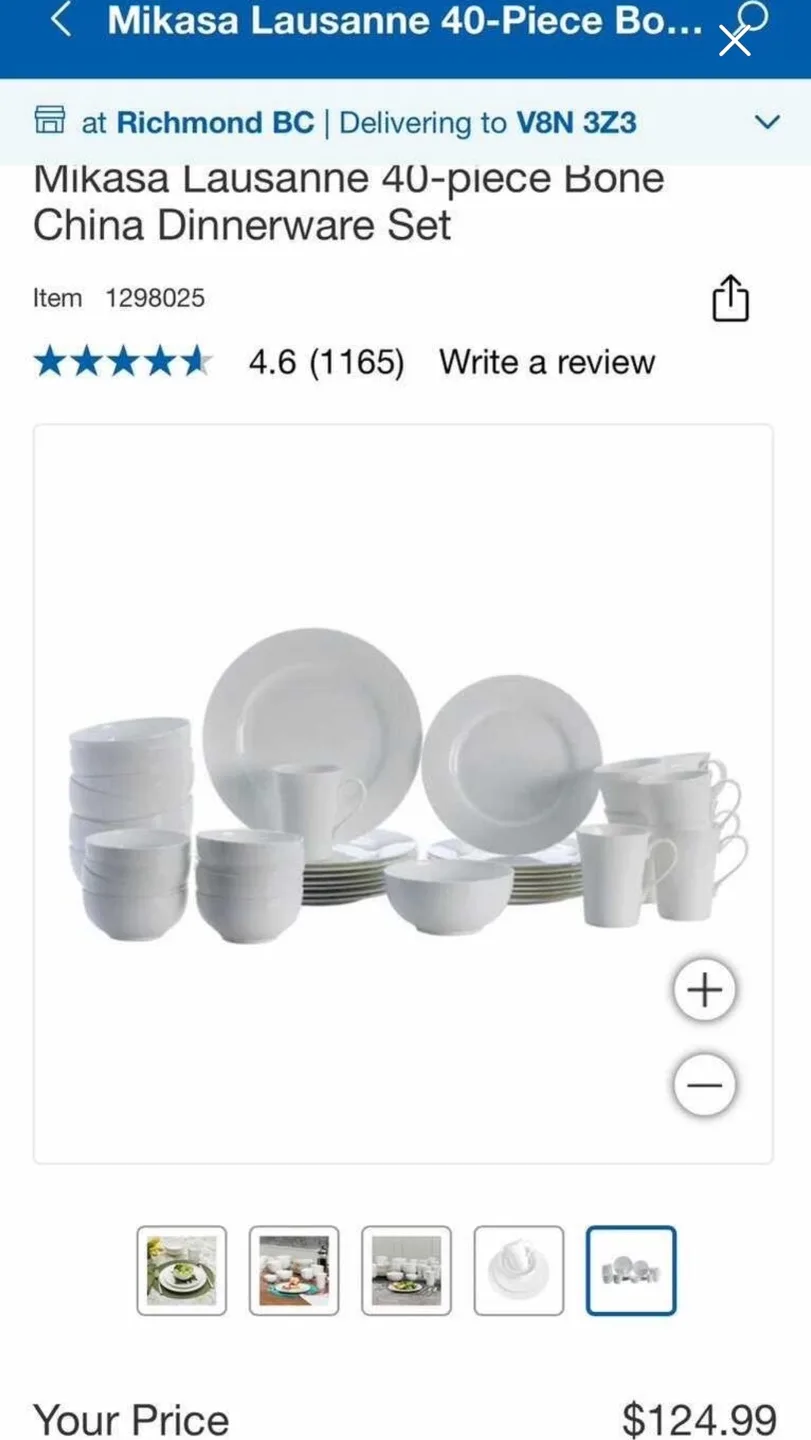Image resolution: width=811 pixels, height=1440 pixels.
Task: Select the currently highlighted last thumbnail
Action: point(631,1268)
